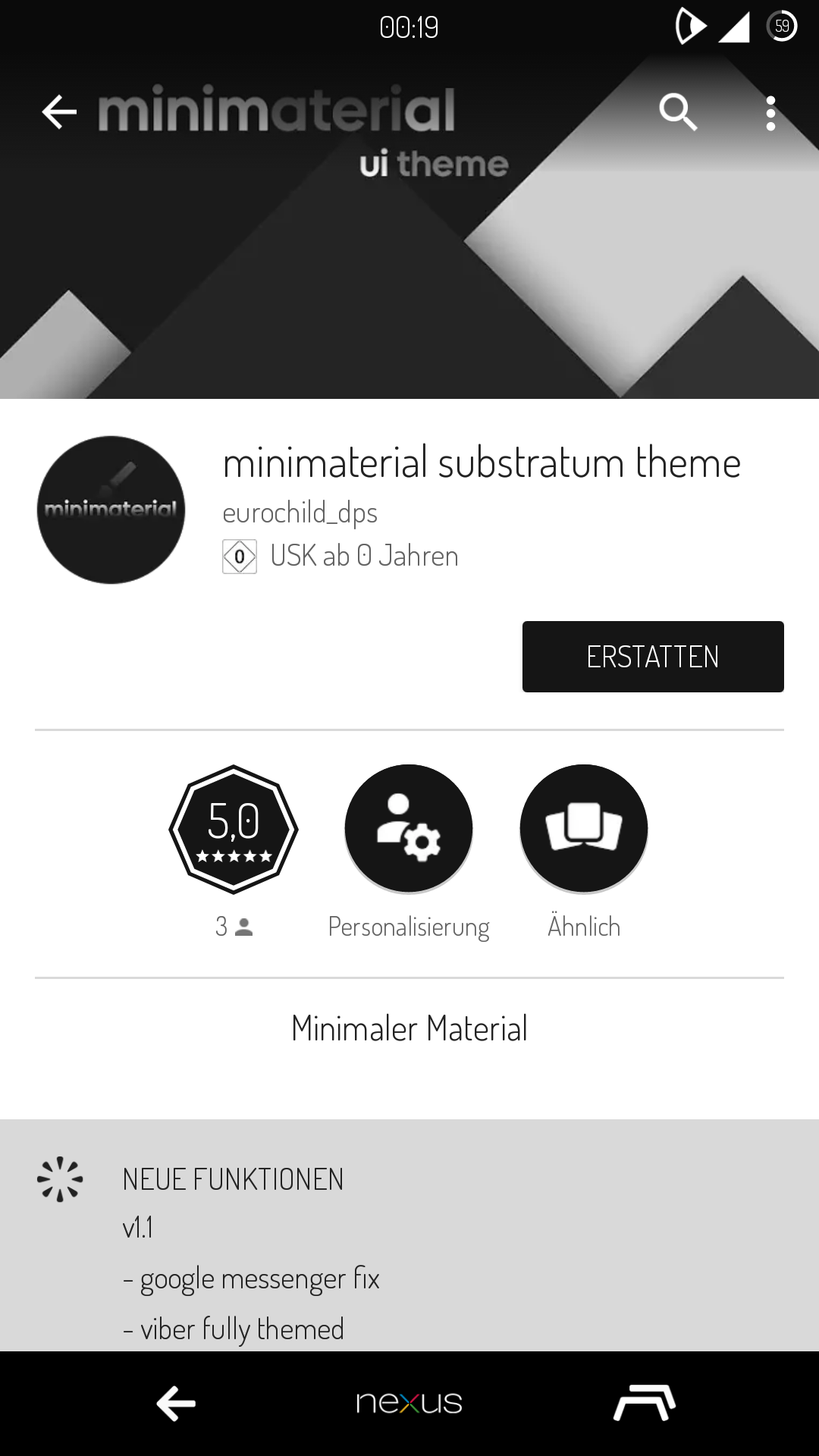
Task: Open the Neue Funktionen changelog
Action: [234, 1180]
